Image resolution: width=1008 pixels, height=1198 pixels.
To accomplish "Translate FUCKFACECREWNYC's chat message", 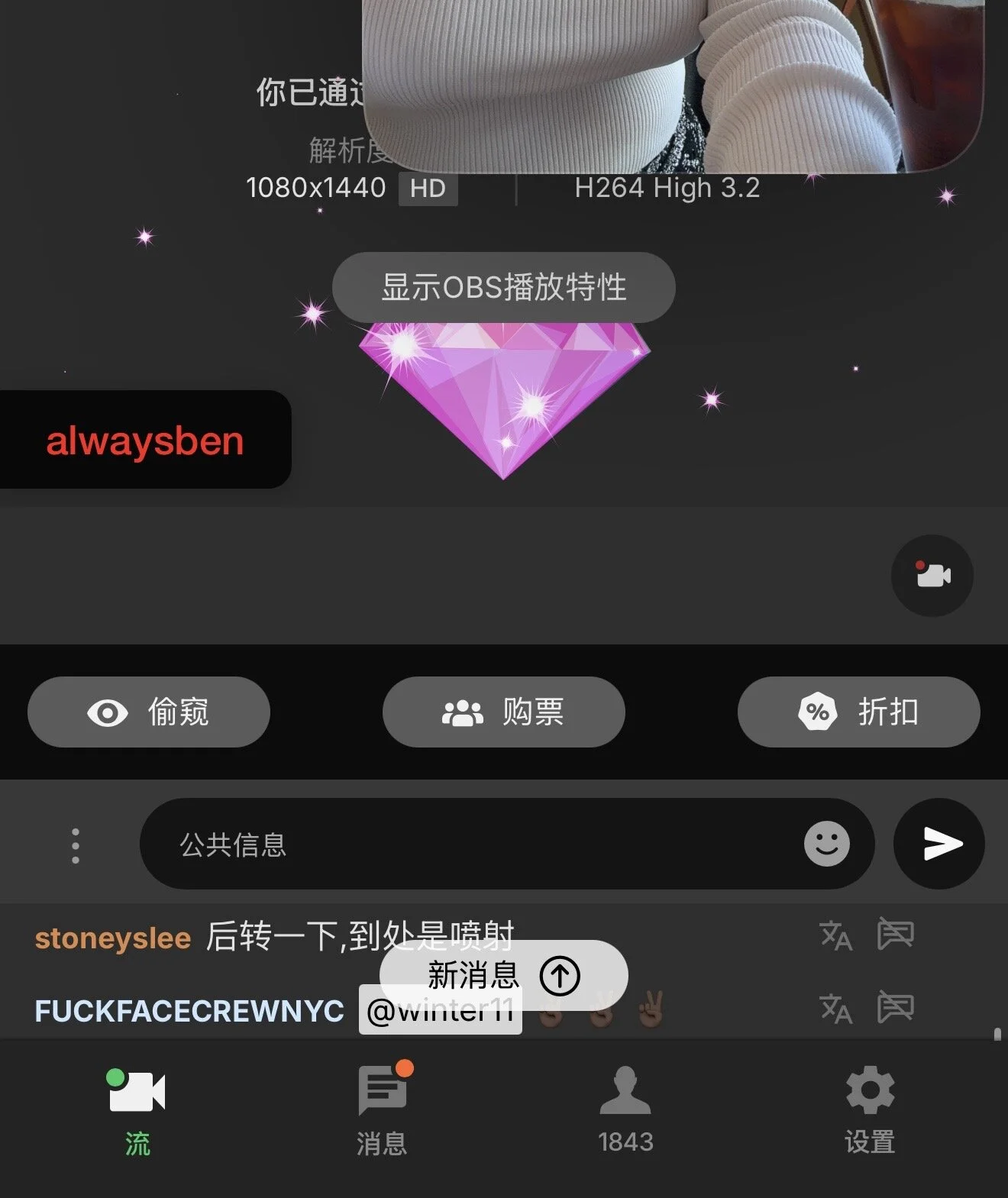I will pyautogui.click(x=835, y=1009).
